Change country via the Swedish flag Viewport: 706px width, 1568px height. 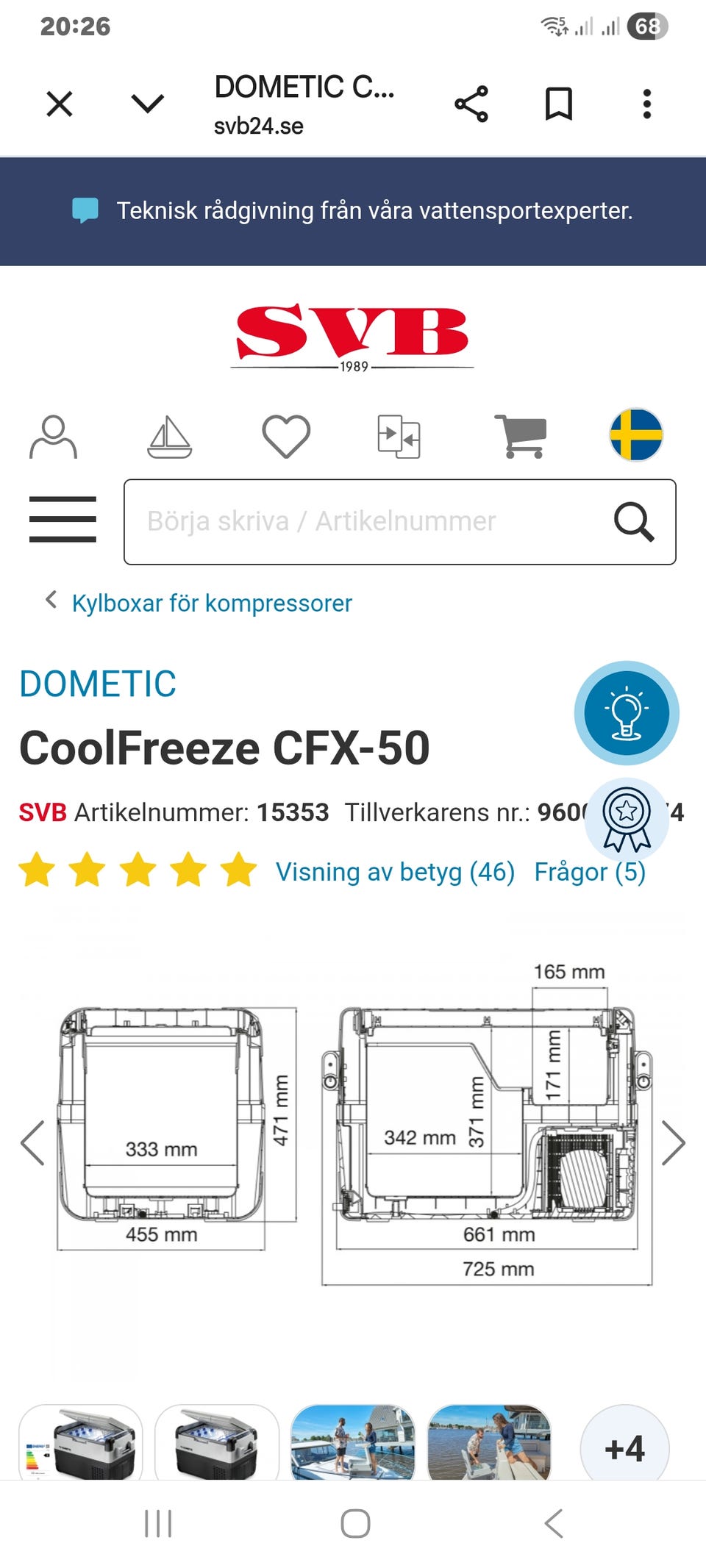point(636,434)
